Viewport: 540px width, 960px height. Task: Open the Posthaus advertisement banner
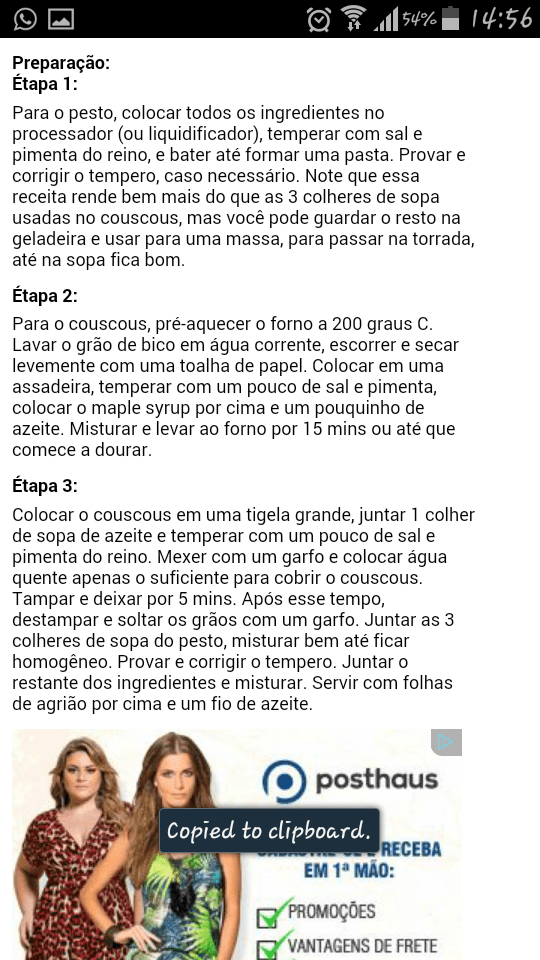pyautogui.click(x=237, y=844)
